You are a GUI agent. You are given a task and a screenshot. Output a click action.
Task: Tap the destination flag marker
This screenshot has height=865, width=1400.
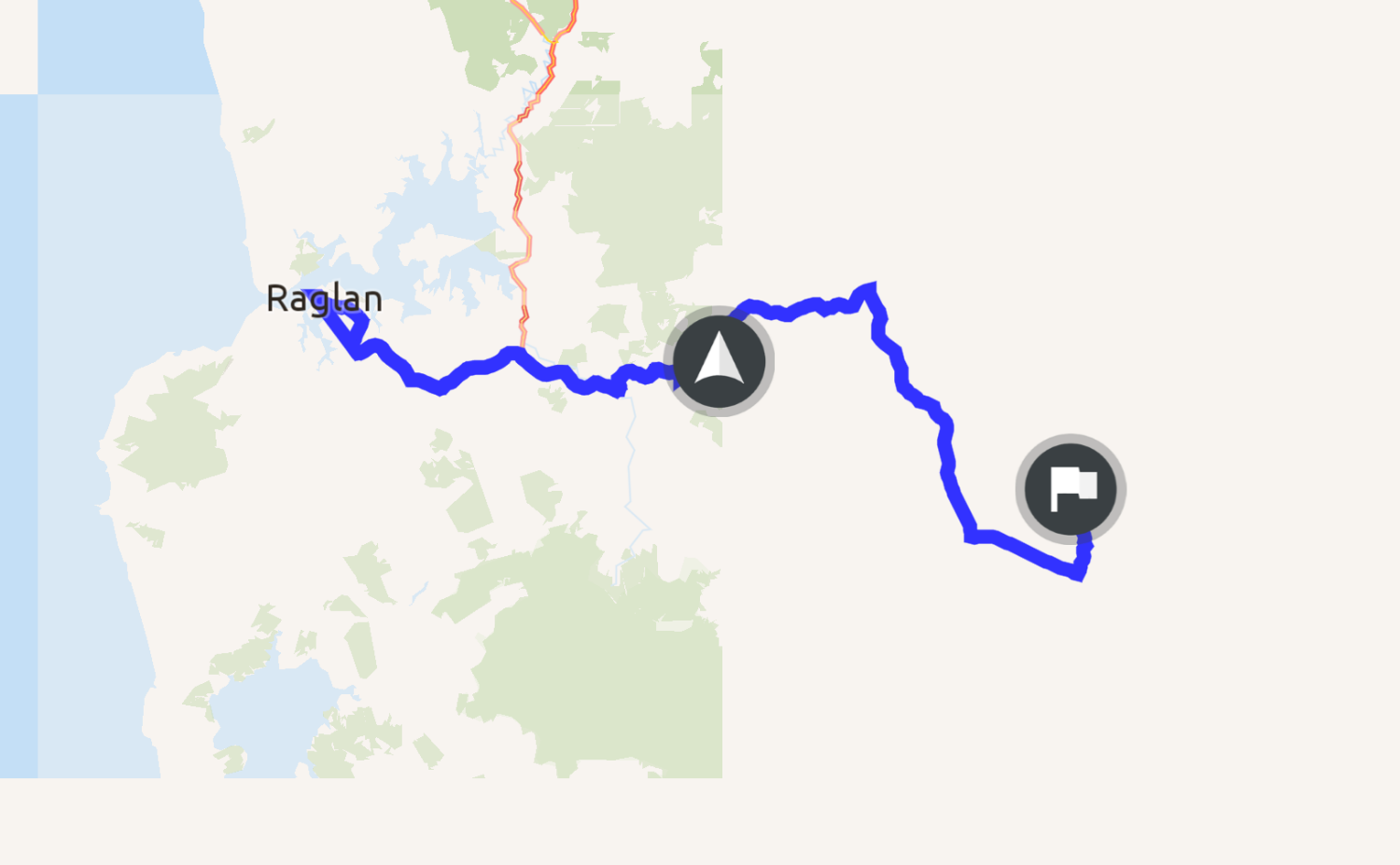[x=1071, y=489]
